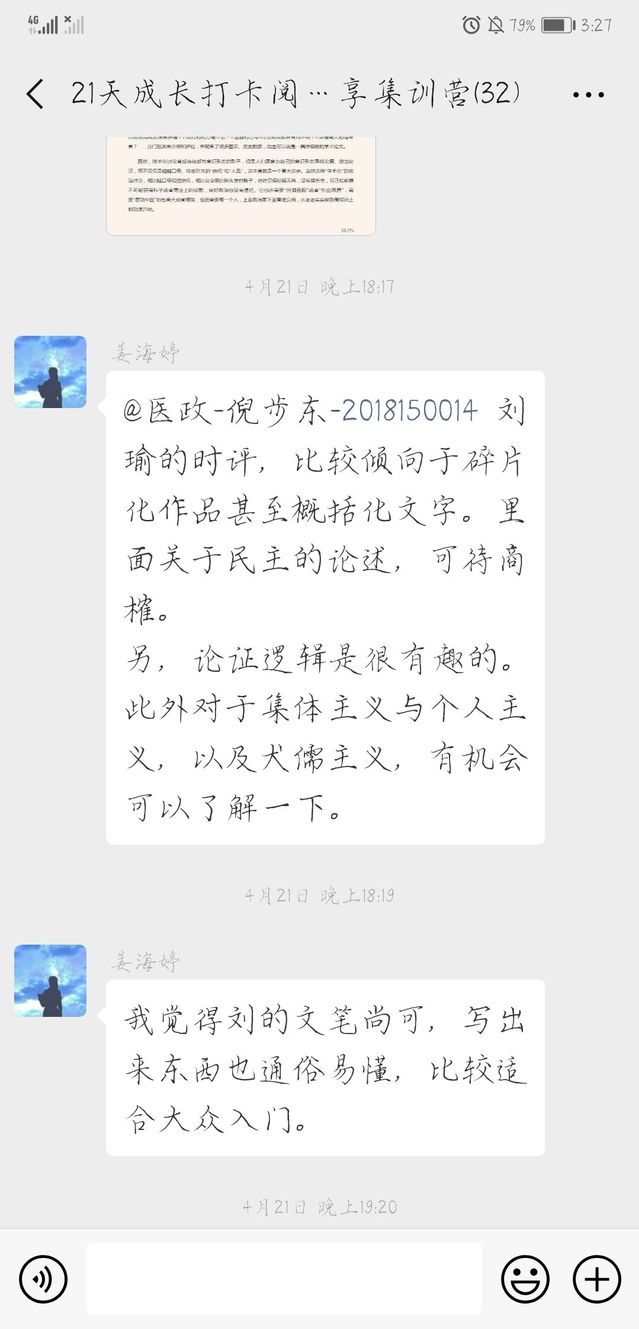Focus the message text field
Image resolution: width=639 pixels, height=1329 pixels.
click(x=283, y=1278)
